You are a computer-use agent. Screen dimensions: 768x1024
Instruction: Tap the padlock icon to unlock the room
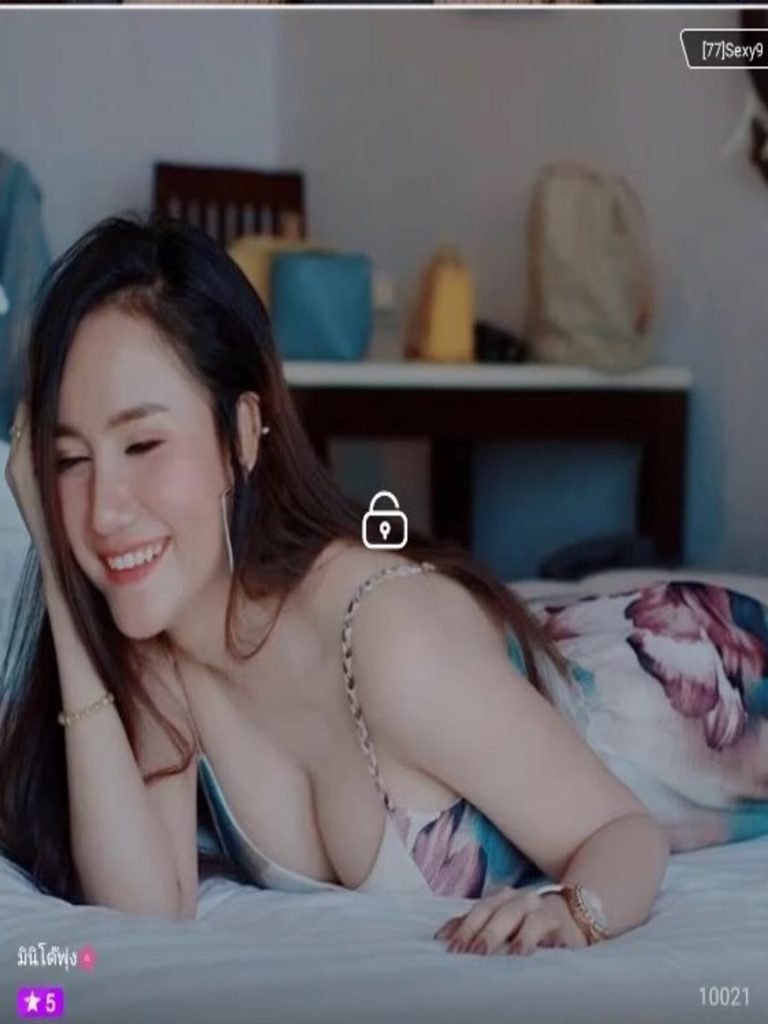click(384, 520)
